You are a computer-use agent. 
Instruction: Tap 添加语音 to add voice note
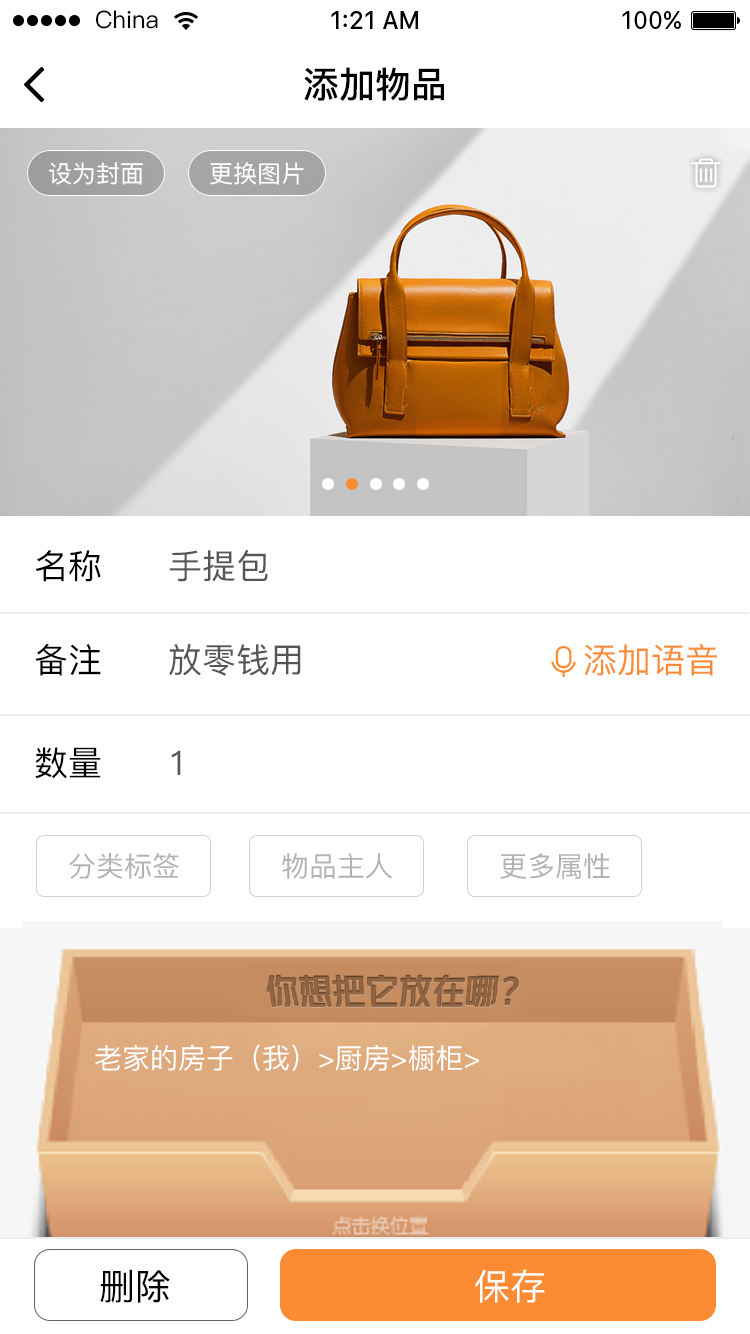(x=634, y=661)
